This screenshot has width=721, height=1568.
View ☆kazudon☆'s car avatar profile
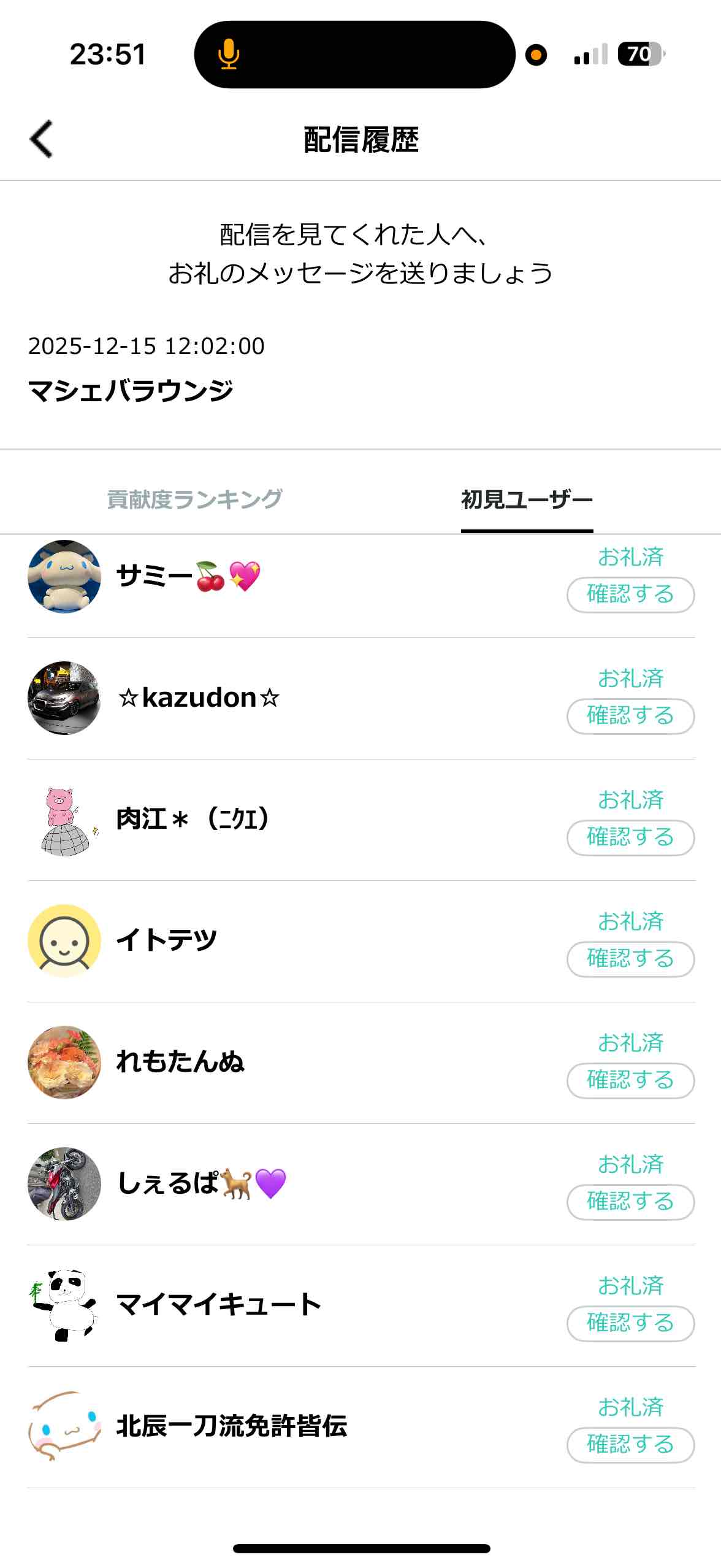pyautogui.click(x=64, y=698)
